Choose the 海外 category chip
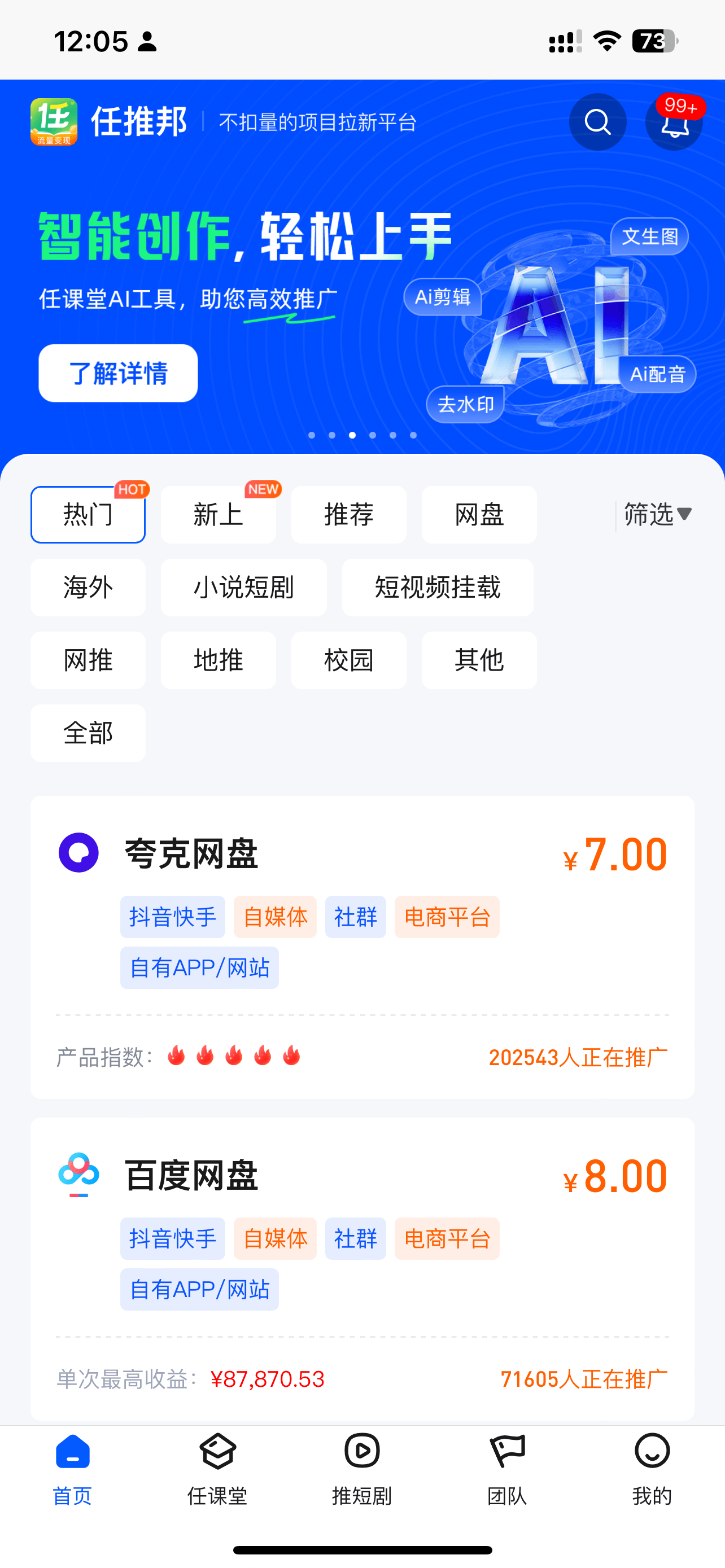Viewport: 725px width, 1568px height. [x=88, y=588]
